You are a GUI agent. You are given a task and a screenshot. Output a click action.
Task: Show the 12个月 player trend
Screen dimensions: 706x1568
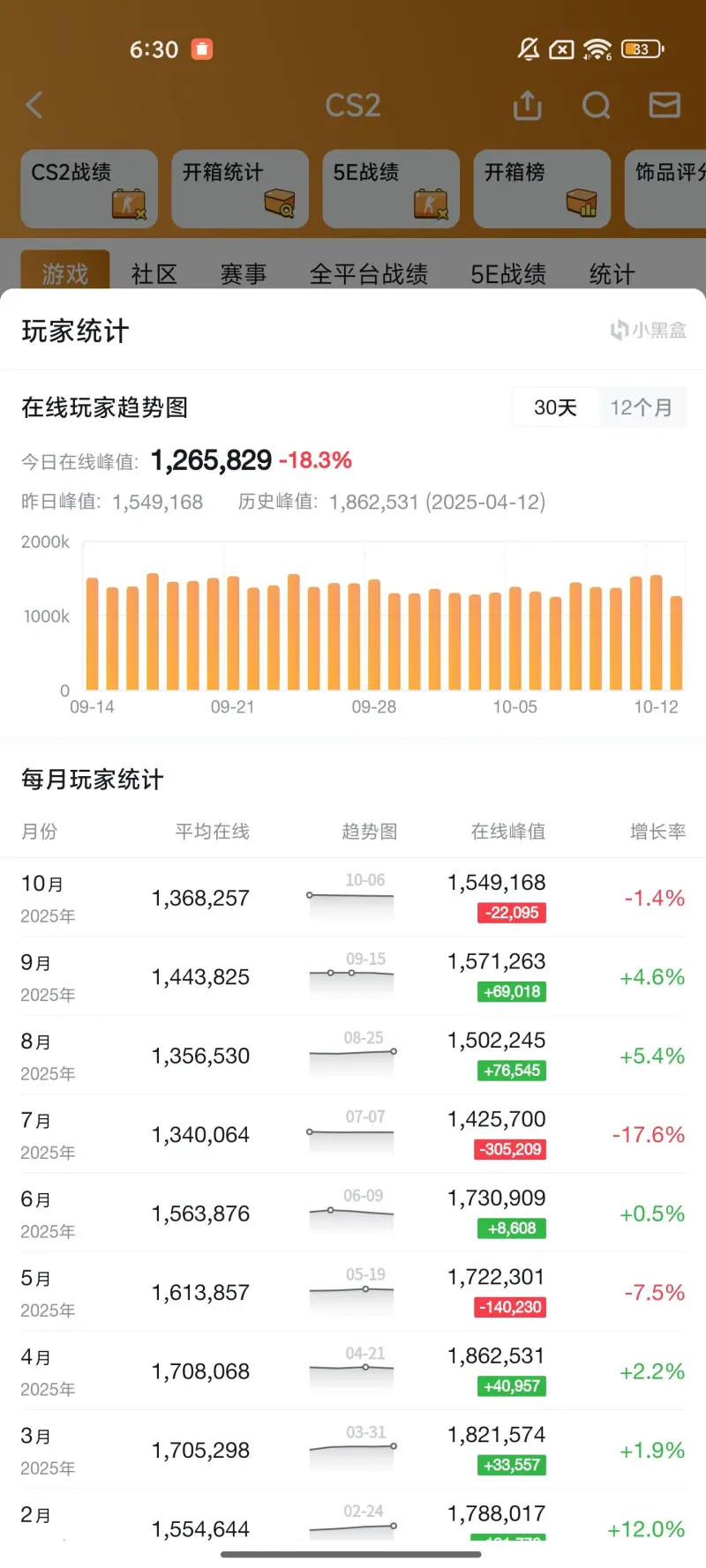tap(642, 407)
